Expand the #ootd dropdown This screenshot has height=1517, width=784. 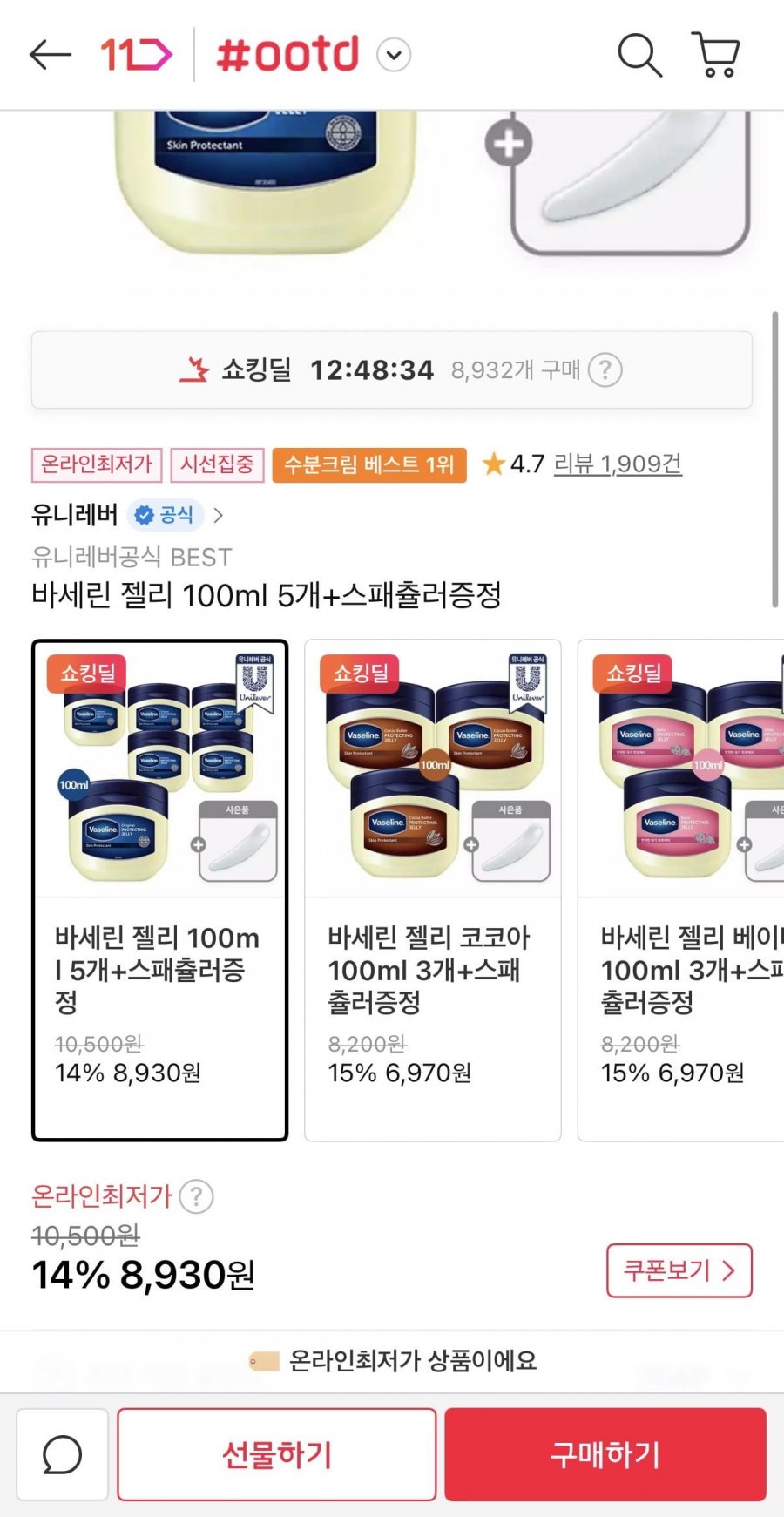394,55
